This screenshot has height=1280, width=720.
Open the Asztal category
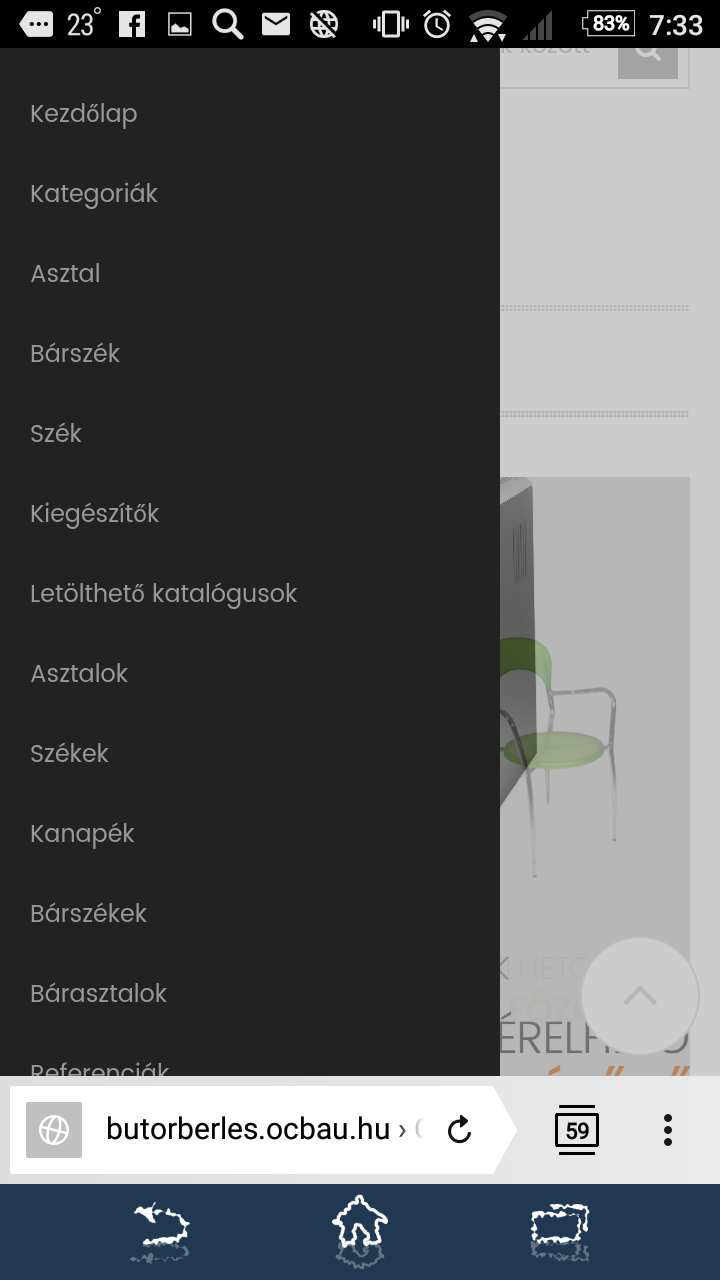click(65, 274)
